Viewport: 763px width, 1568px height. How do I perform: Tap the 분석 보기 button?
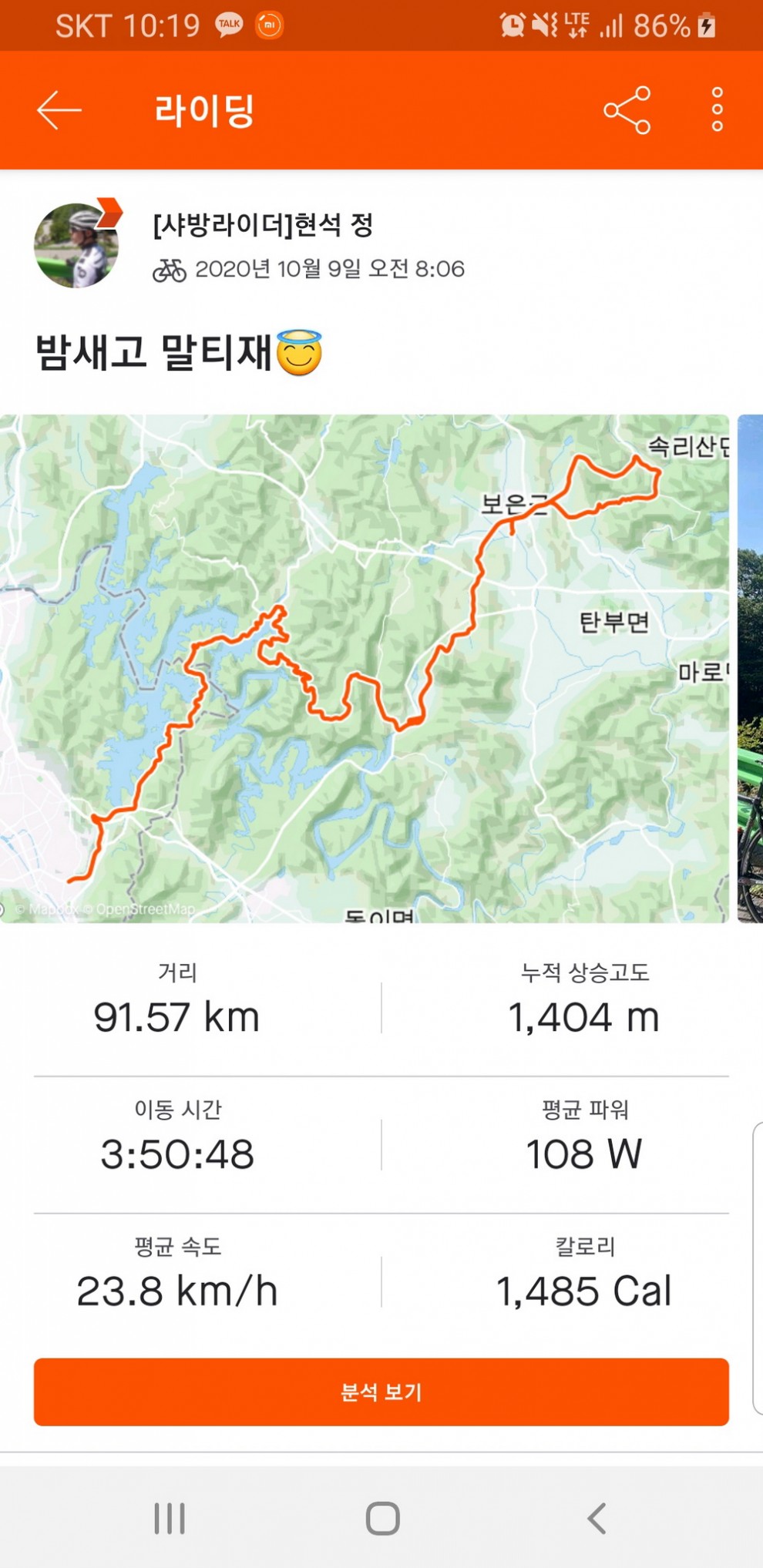click(381, 1392)
